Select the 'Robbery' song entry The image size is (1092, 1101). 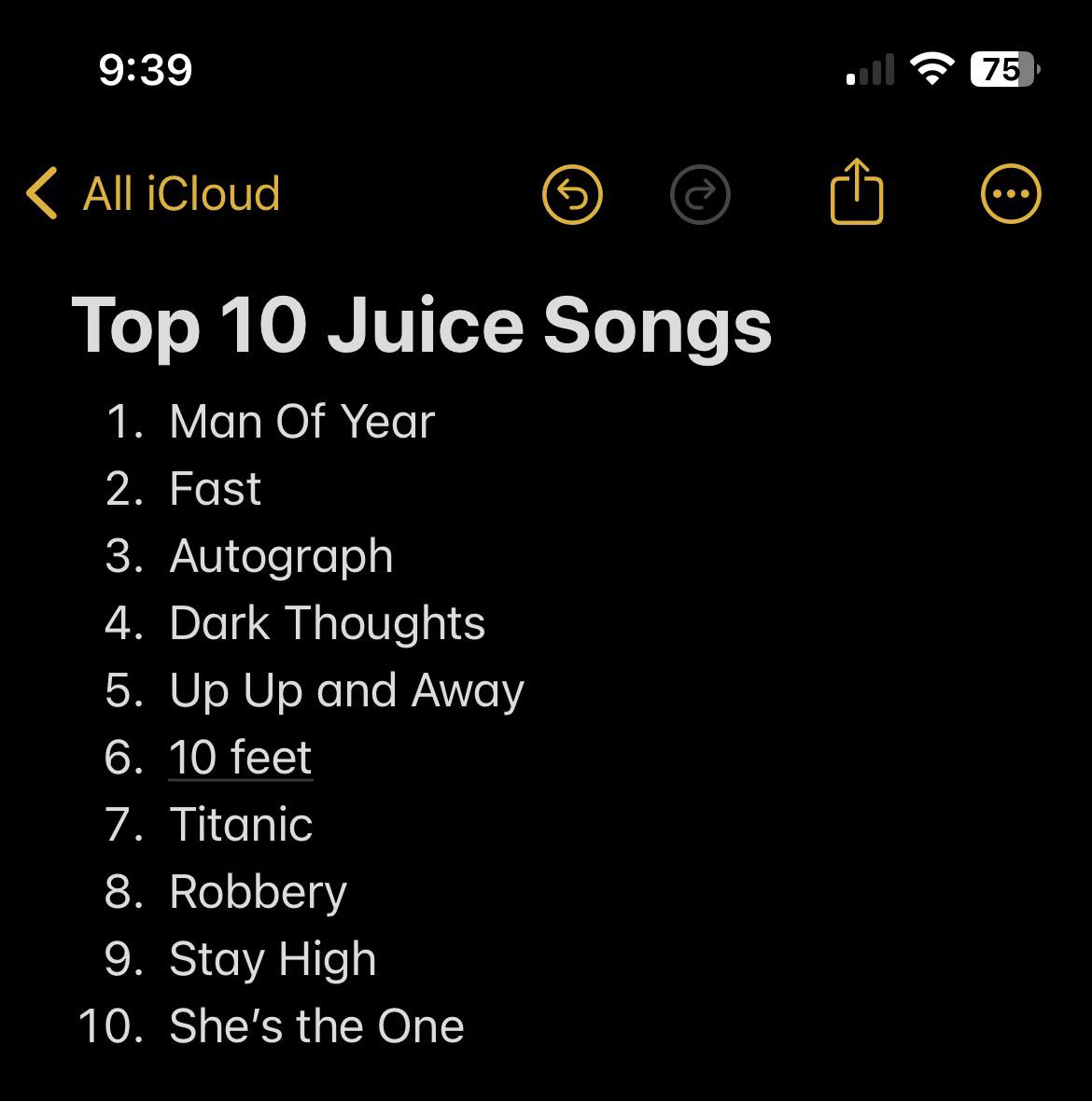(x=257, y=892)
